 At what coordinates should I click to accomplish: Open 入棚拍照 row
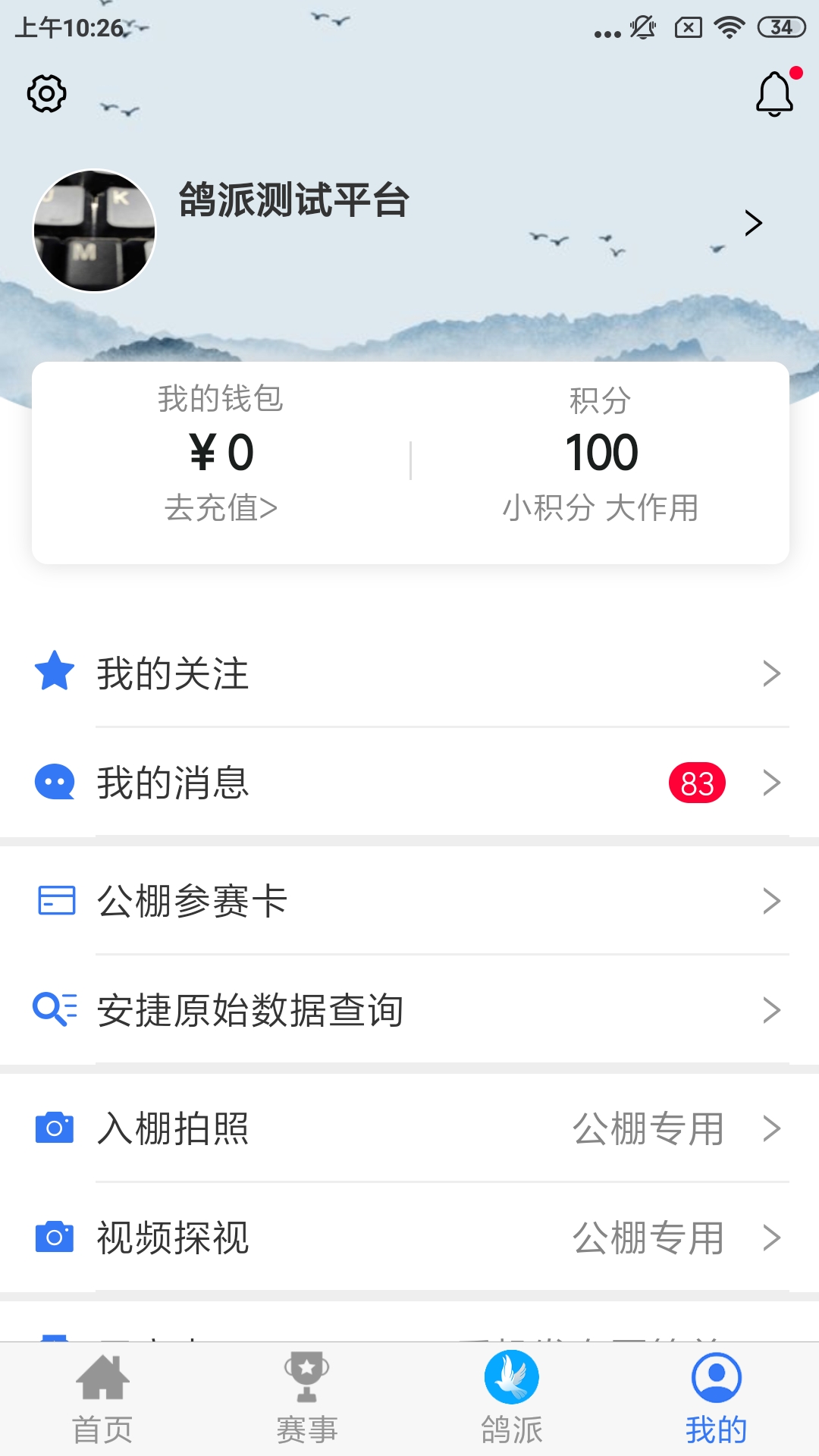pyautogui.click(x=409, y=1128)
